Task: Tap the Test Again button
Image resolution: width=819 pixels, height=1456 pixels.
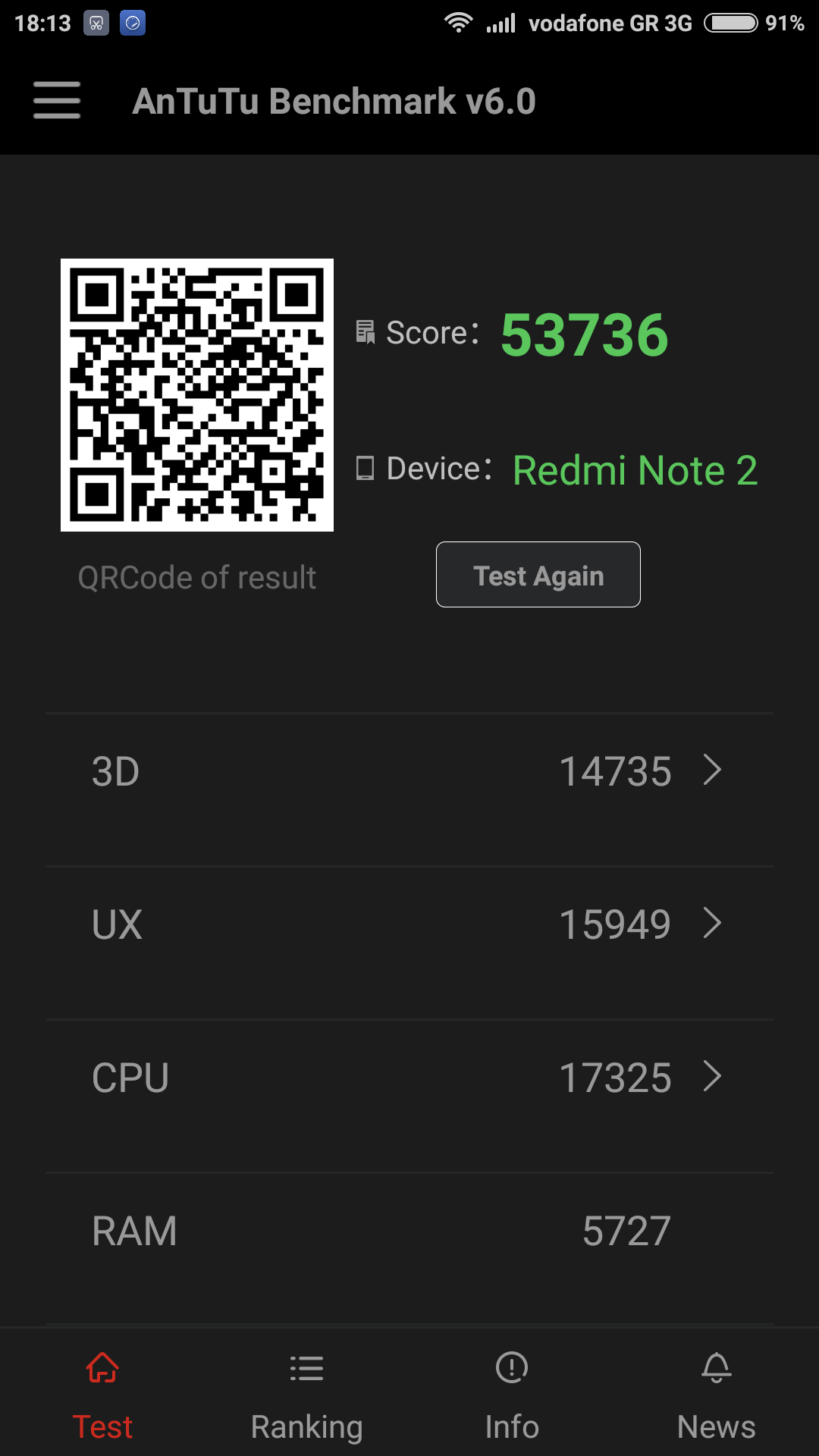Action: coord(538,575)
